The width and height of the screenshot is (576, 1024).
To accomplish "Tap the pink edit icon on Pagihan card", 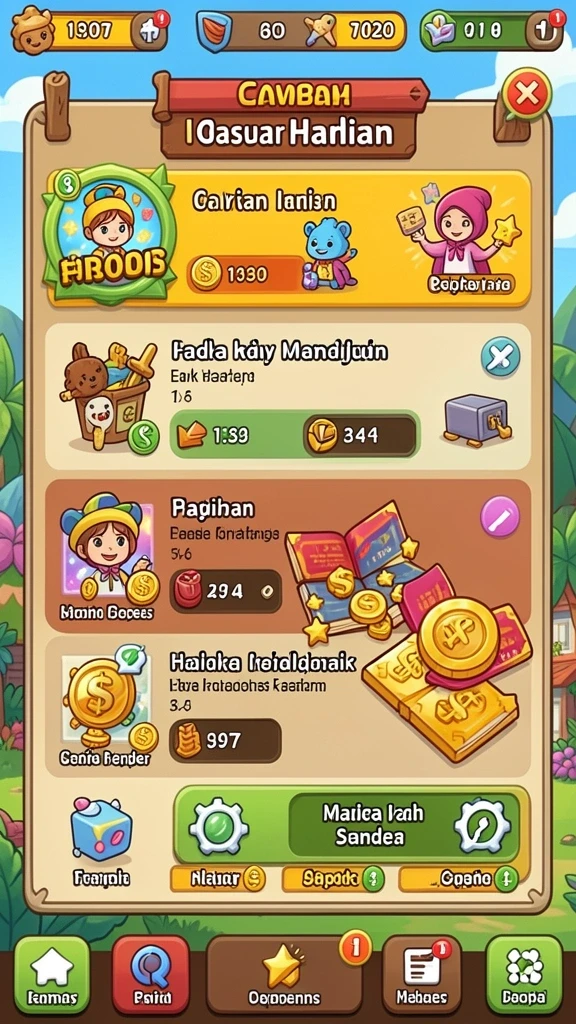I will pos(500,517).
